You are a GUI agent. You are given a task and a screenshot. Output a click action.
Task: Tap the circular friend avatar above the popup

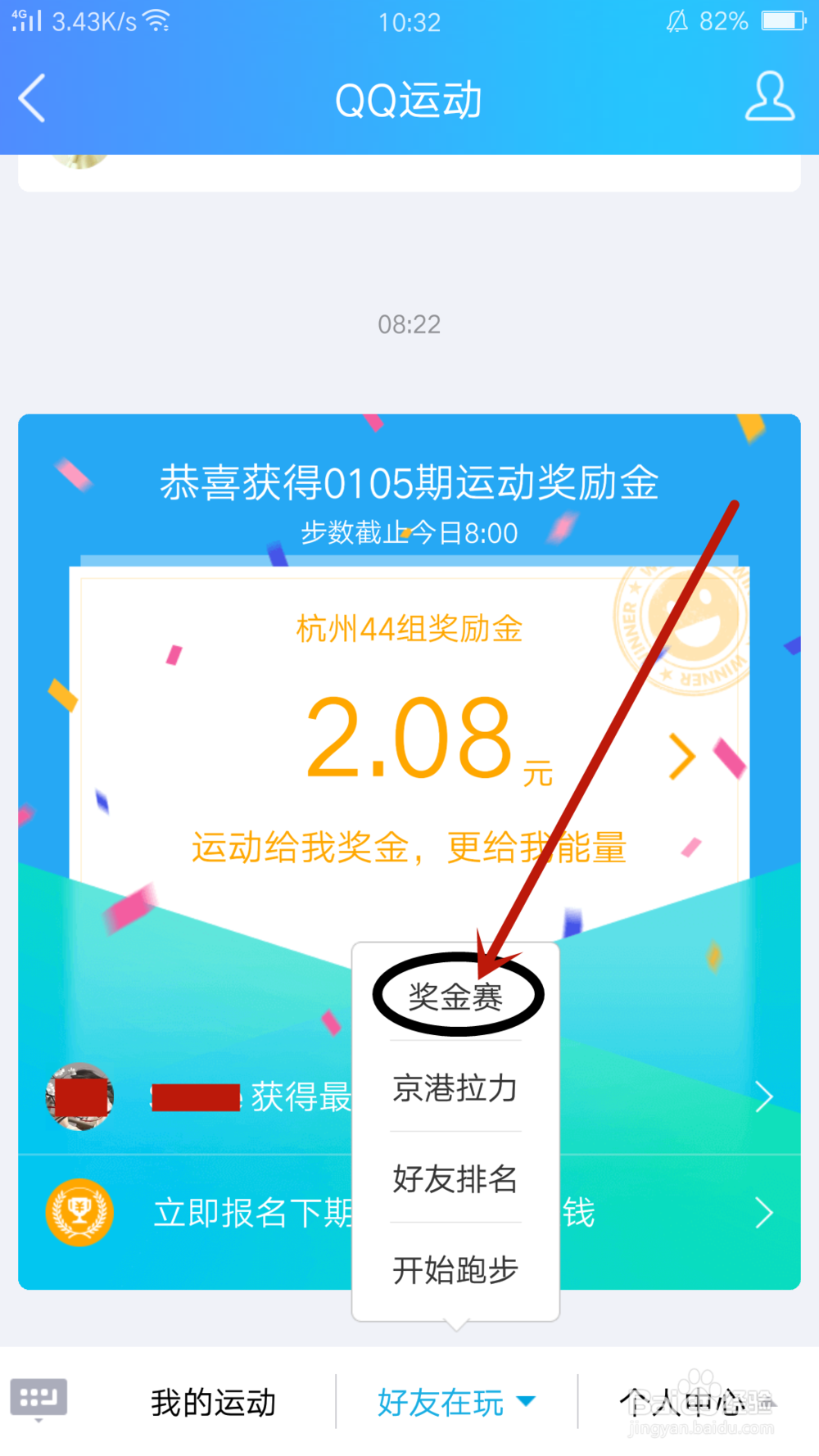(x=79, y=1097)
